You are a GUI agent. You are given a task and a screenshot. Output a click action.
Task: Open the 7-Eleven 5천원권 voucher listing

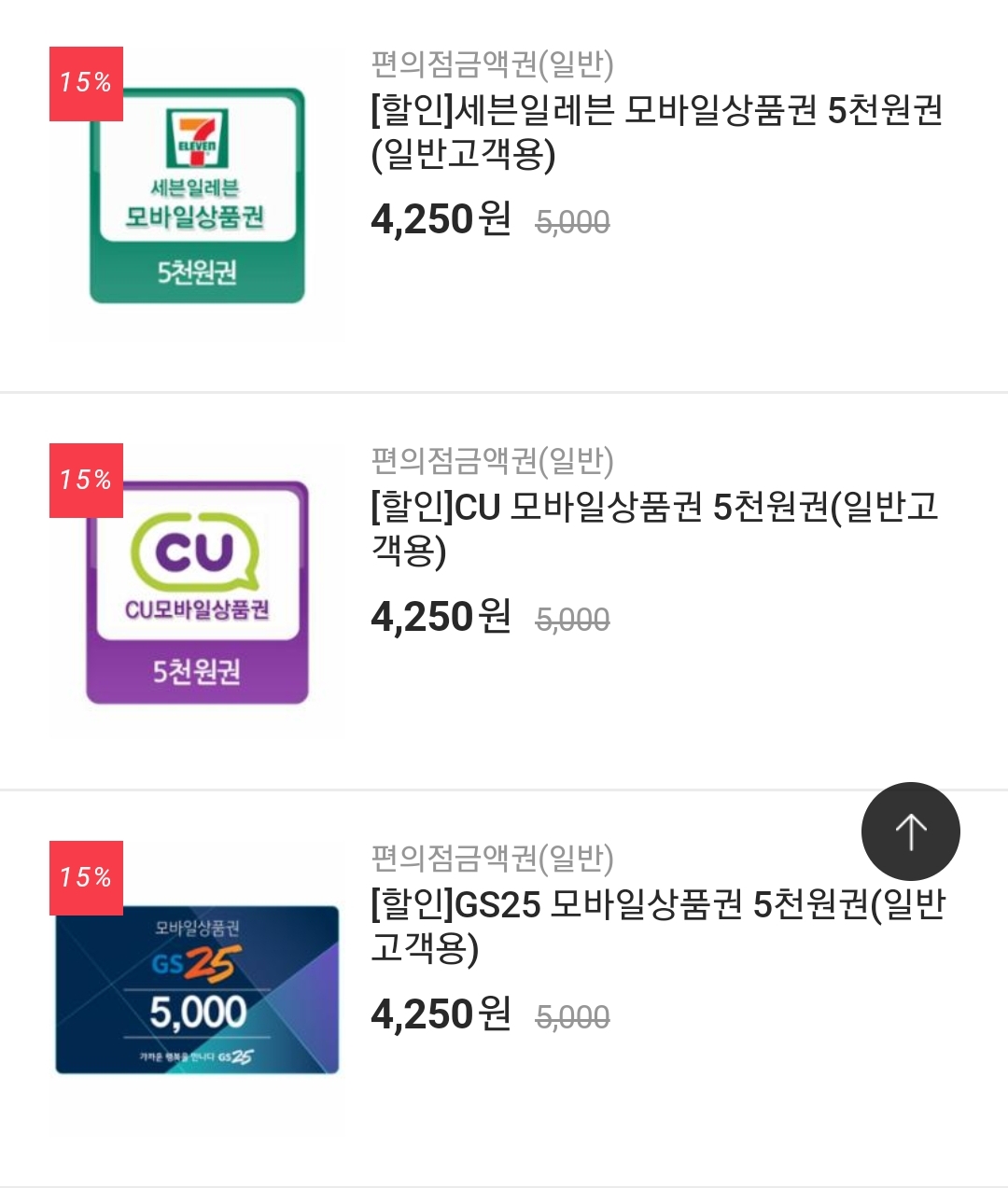[x=655, y=132]
